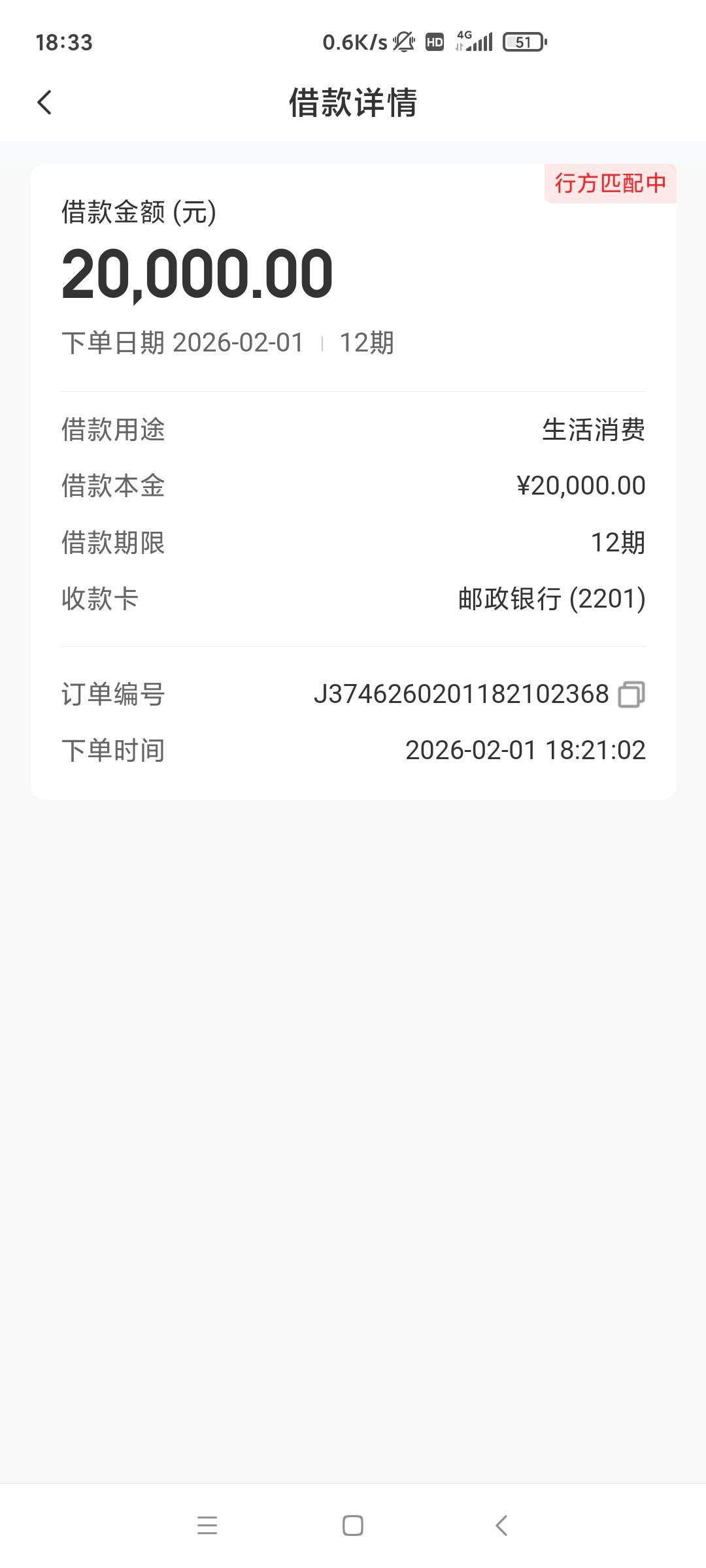Open recent apps from the navigation bar
The height and width of the screenshot is (1568, 706).
click(x=207, y=1525)
